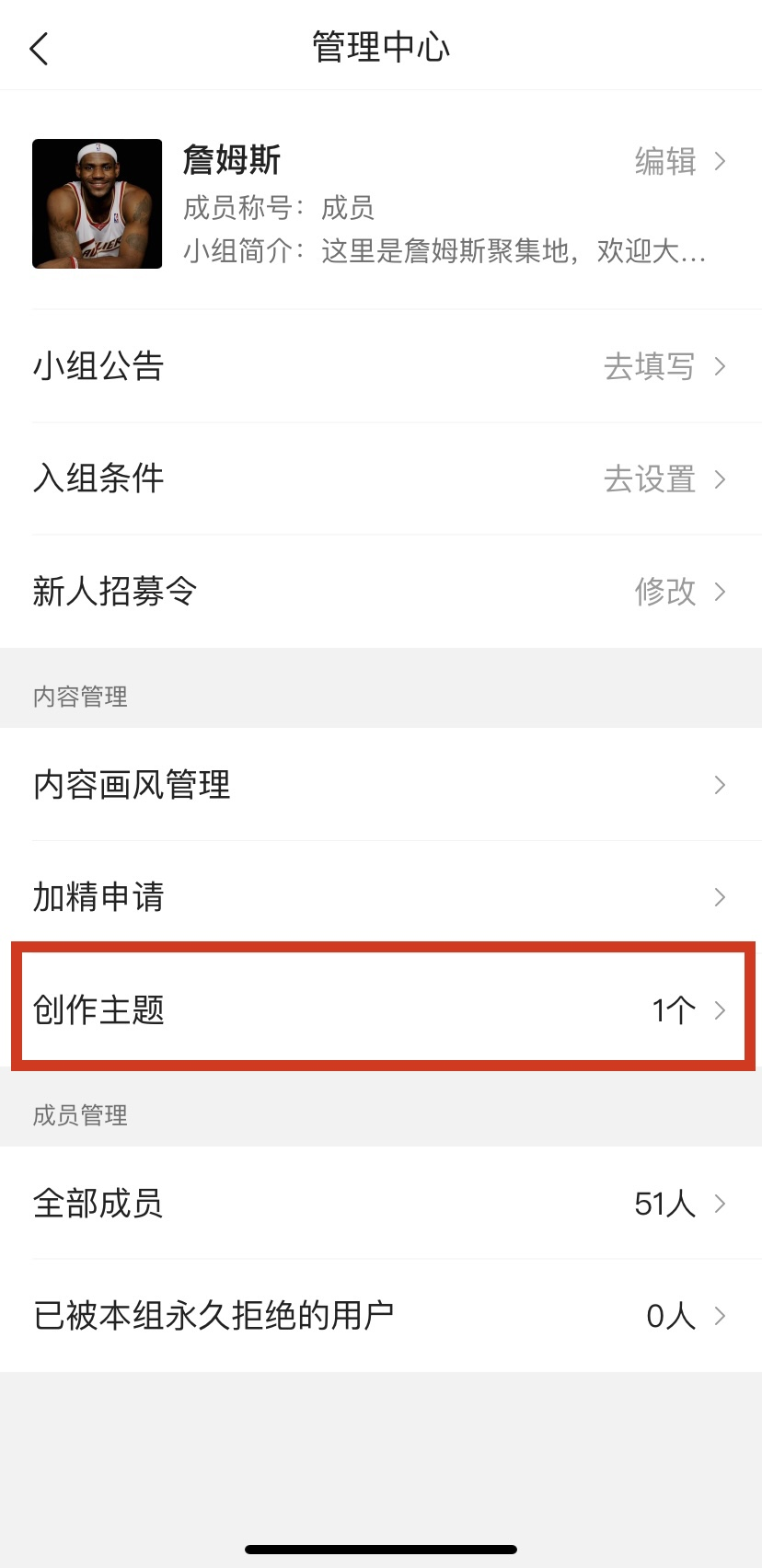Tap the back arrow to leave 管理中心
Screen dimensions: 762x1568
click(39, 48)
